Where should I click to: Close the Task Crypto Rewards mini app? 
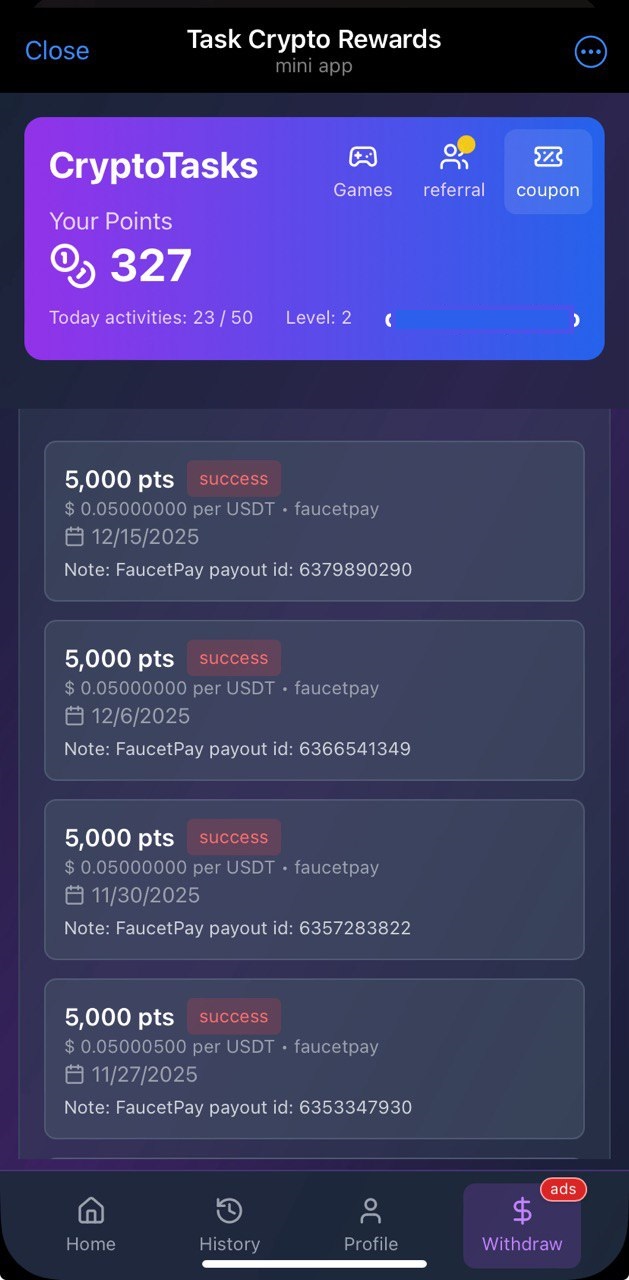click(57, 51)
